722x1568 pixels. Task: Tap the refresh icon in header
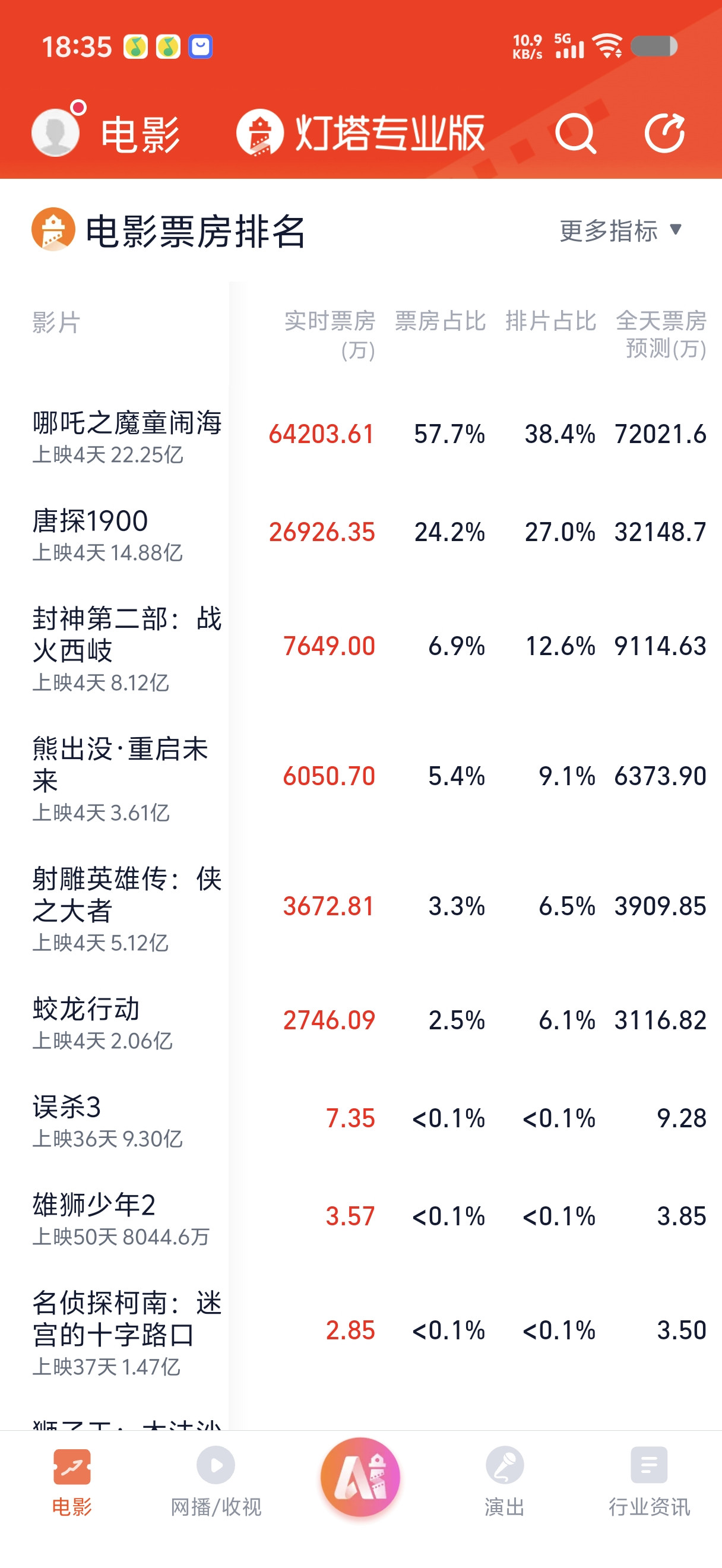(x=665, y=133)
